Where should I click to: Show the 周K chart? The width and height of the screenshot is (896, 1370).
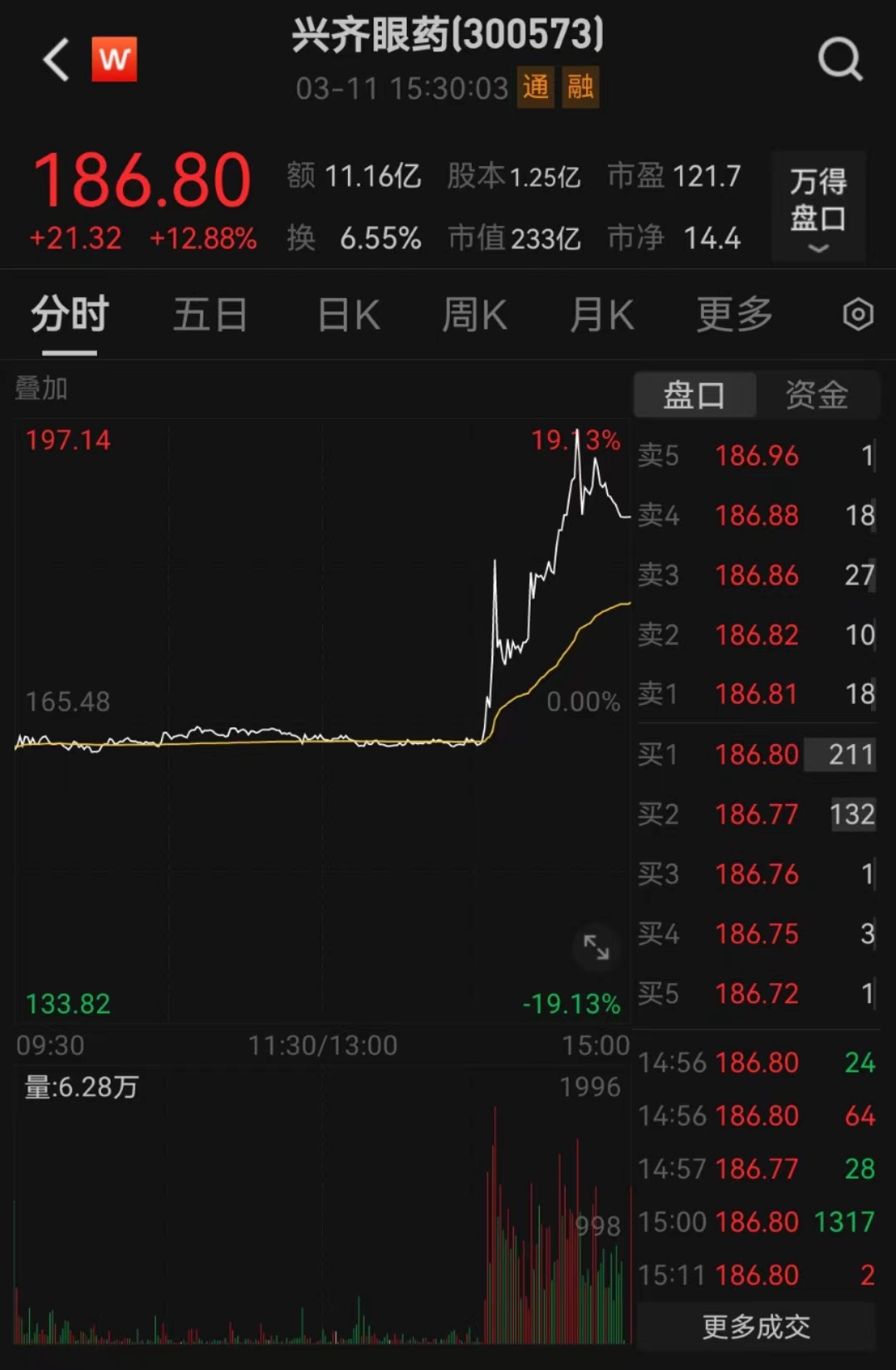[474, 316]
